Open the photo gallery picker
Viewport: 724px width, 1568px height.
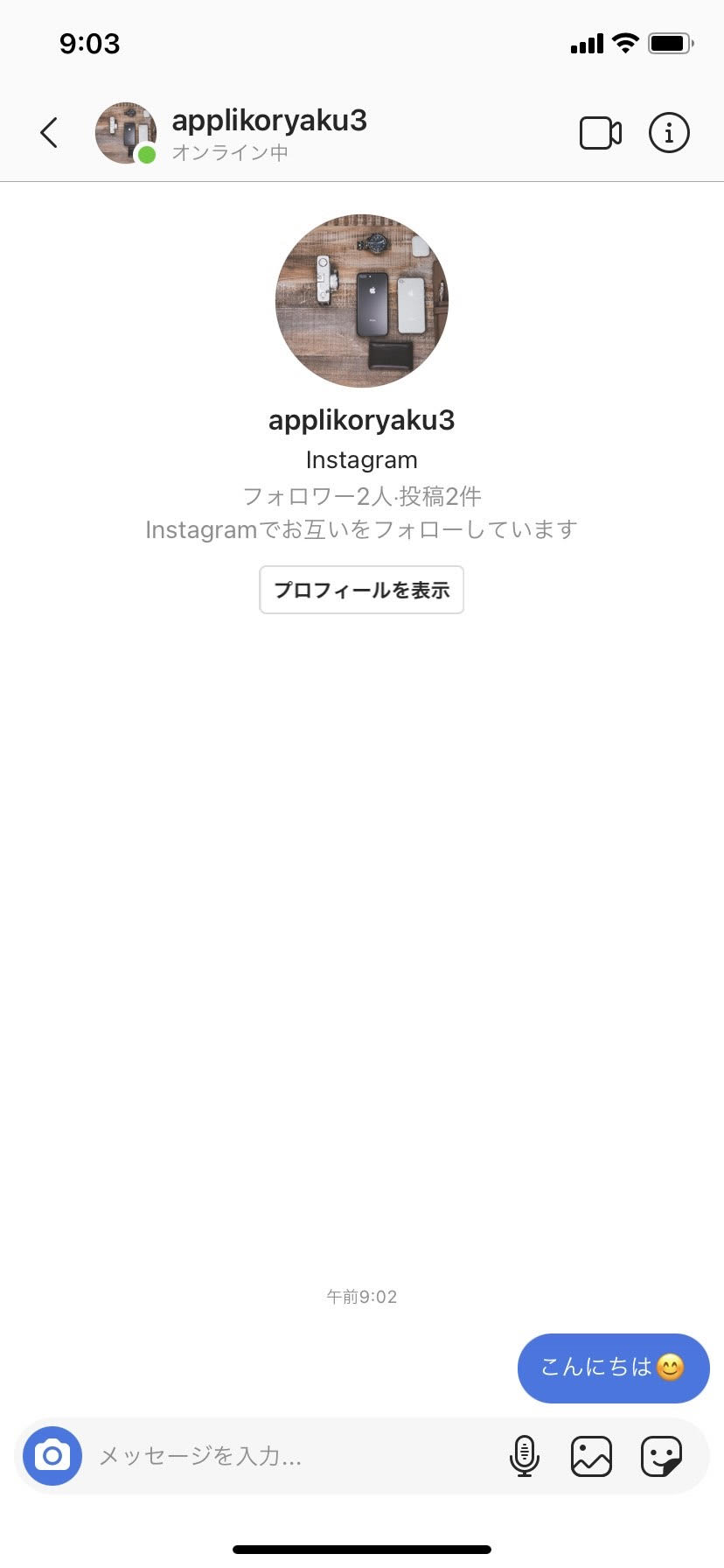591,1456
